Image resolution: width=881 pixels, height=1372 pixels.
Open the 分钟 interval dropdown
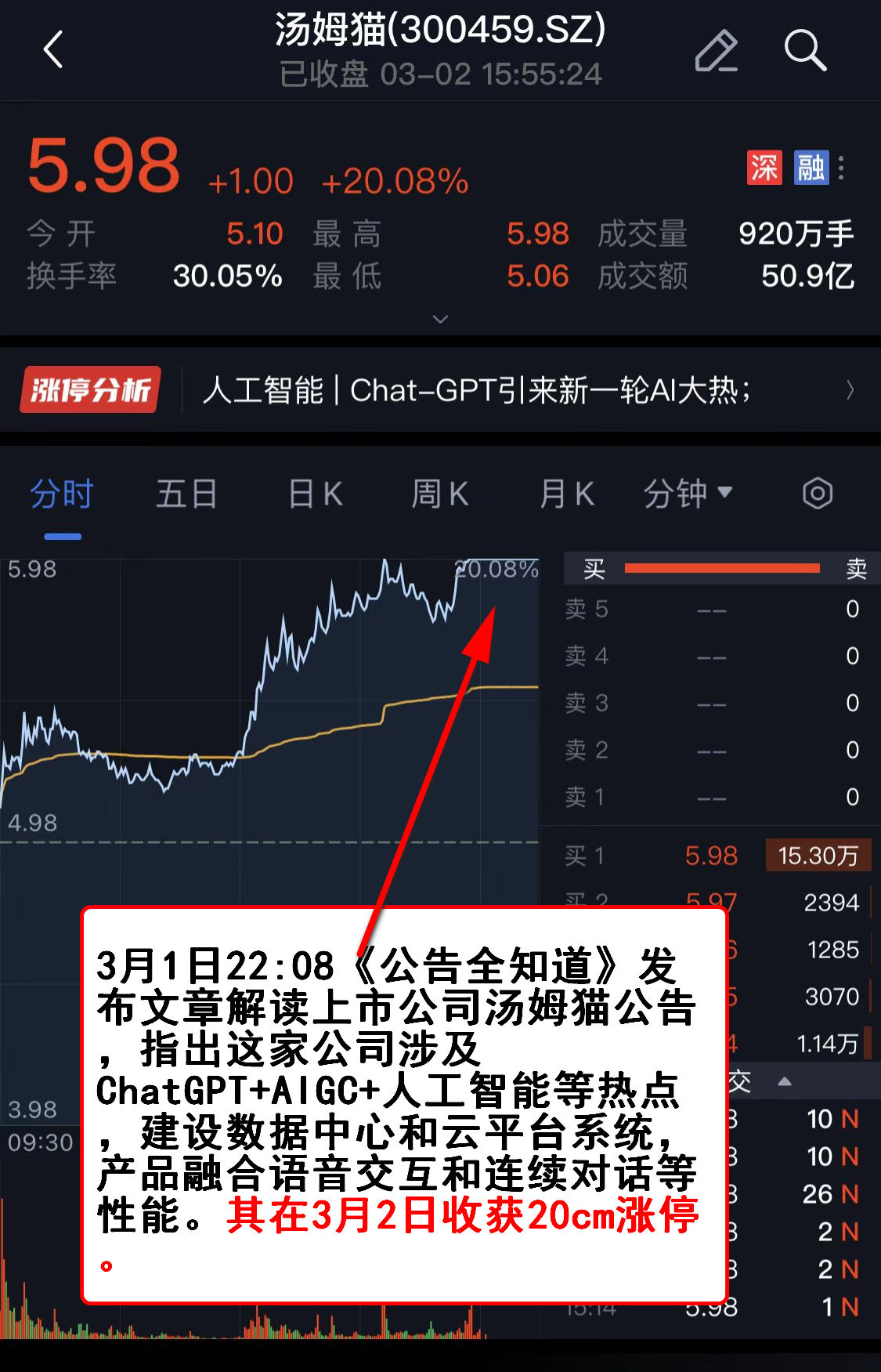[688, 494]
